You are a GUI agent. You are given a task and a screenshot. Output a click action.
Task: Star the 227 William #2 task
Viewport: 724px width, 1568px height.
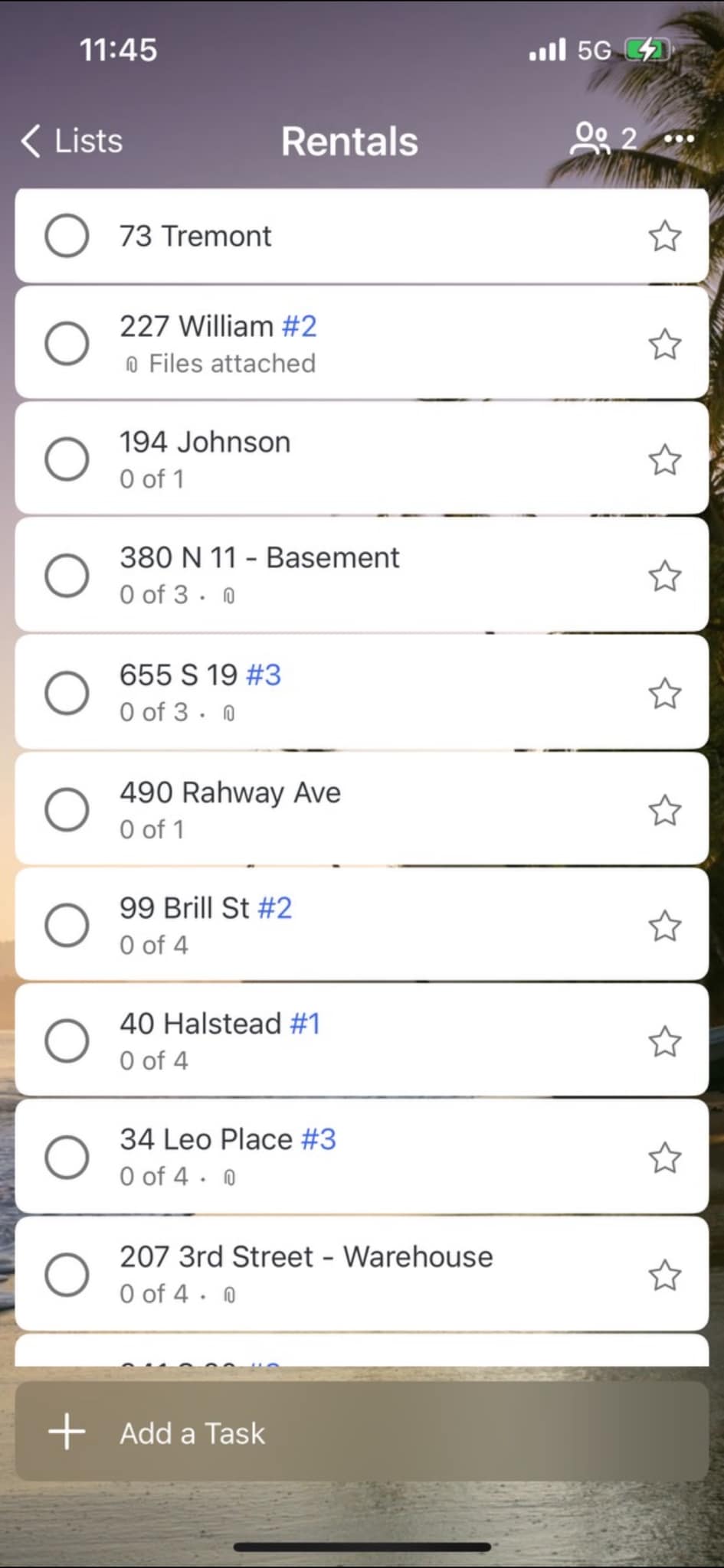click(664, 345)
